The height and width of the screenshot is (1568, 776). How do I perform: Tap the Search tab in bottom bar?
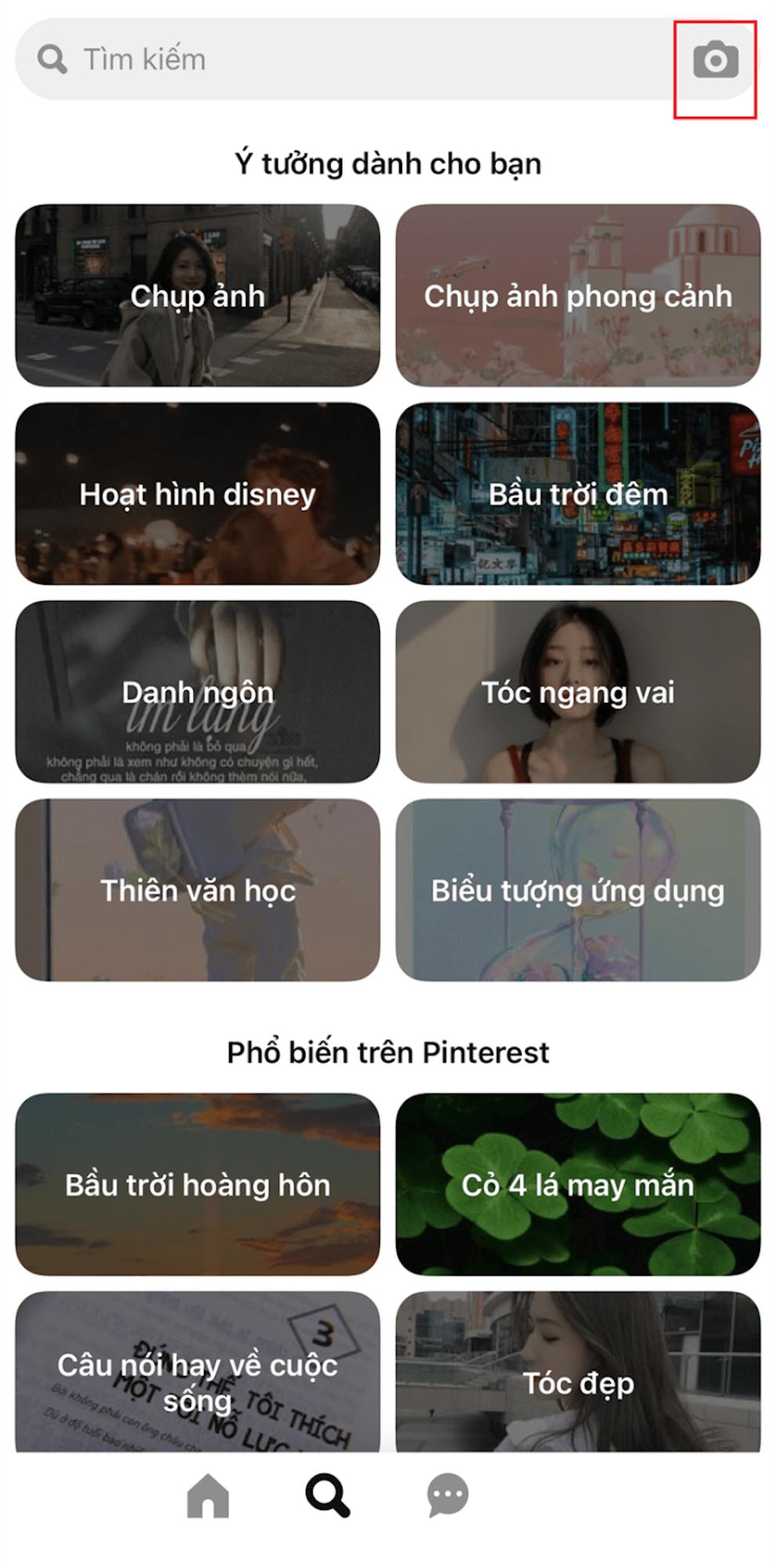click(328, 1496)
